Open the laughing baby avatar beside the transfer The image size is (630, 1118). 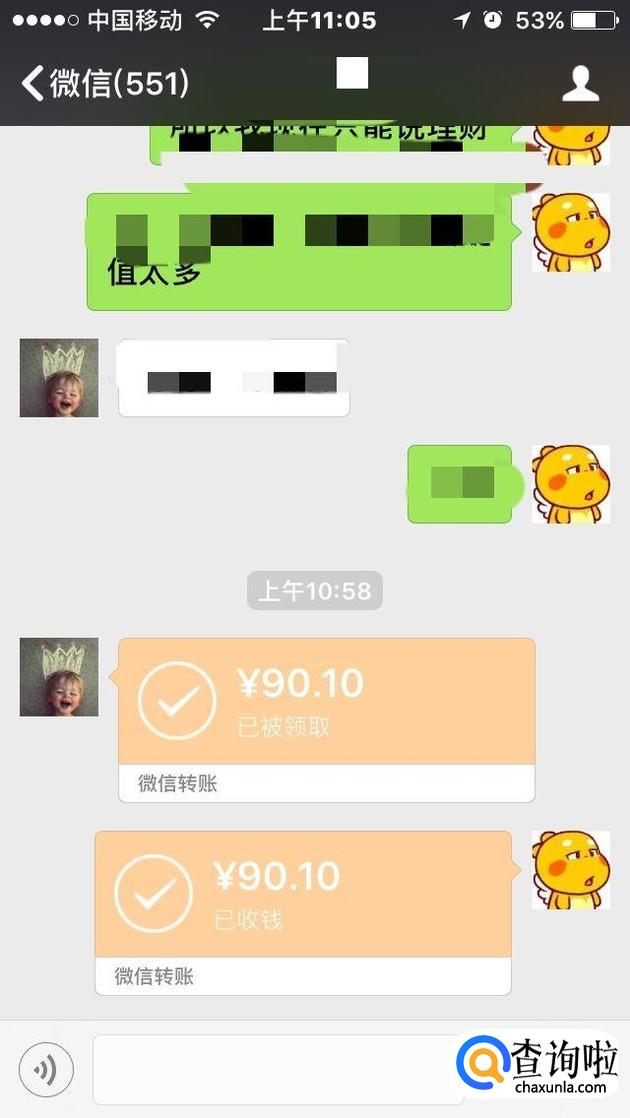(x=59, y=677)
